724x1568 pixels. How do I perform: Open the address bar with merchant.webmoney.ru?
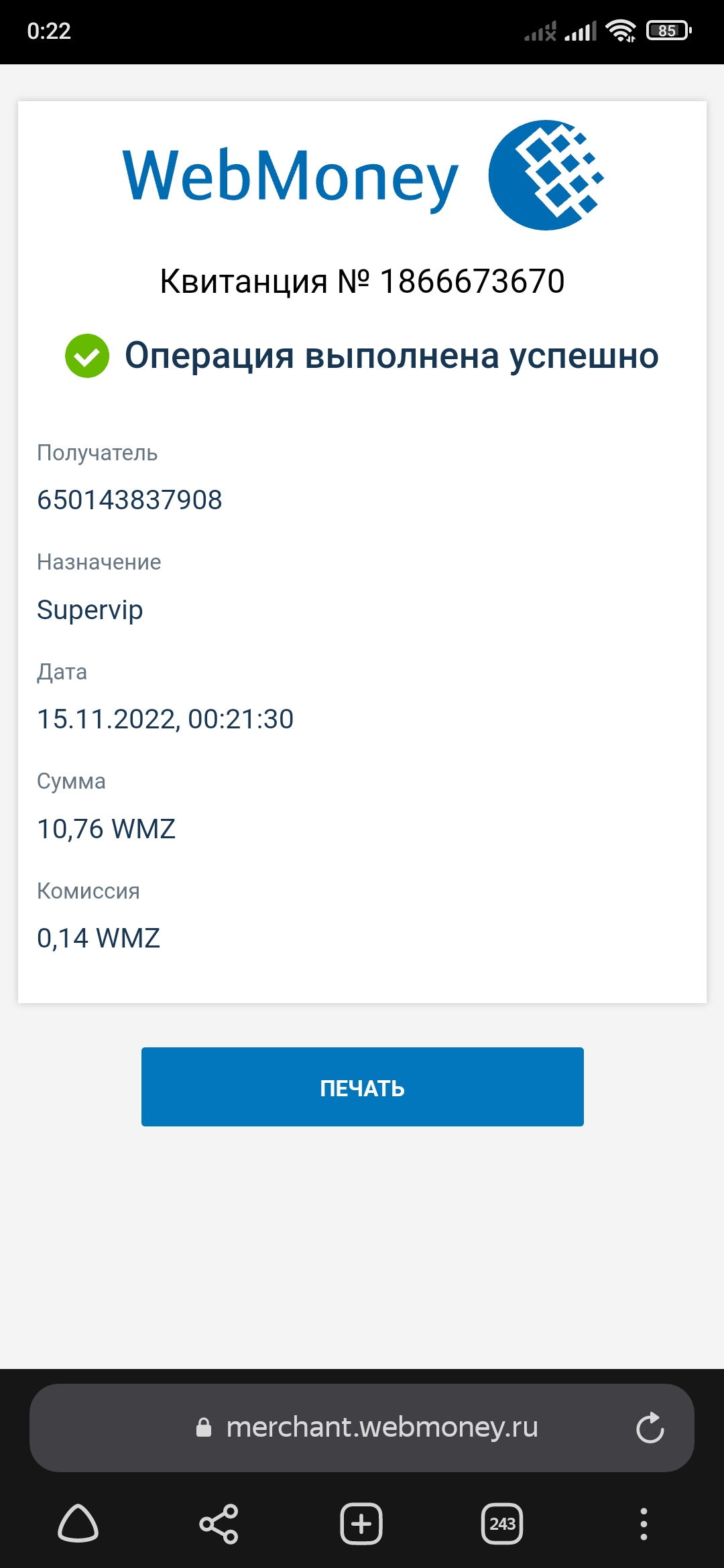(x=362, y=1427)
